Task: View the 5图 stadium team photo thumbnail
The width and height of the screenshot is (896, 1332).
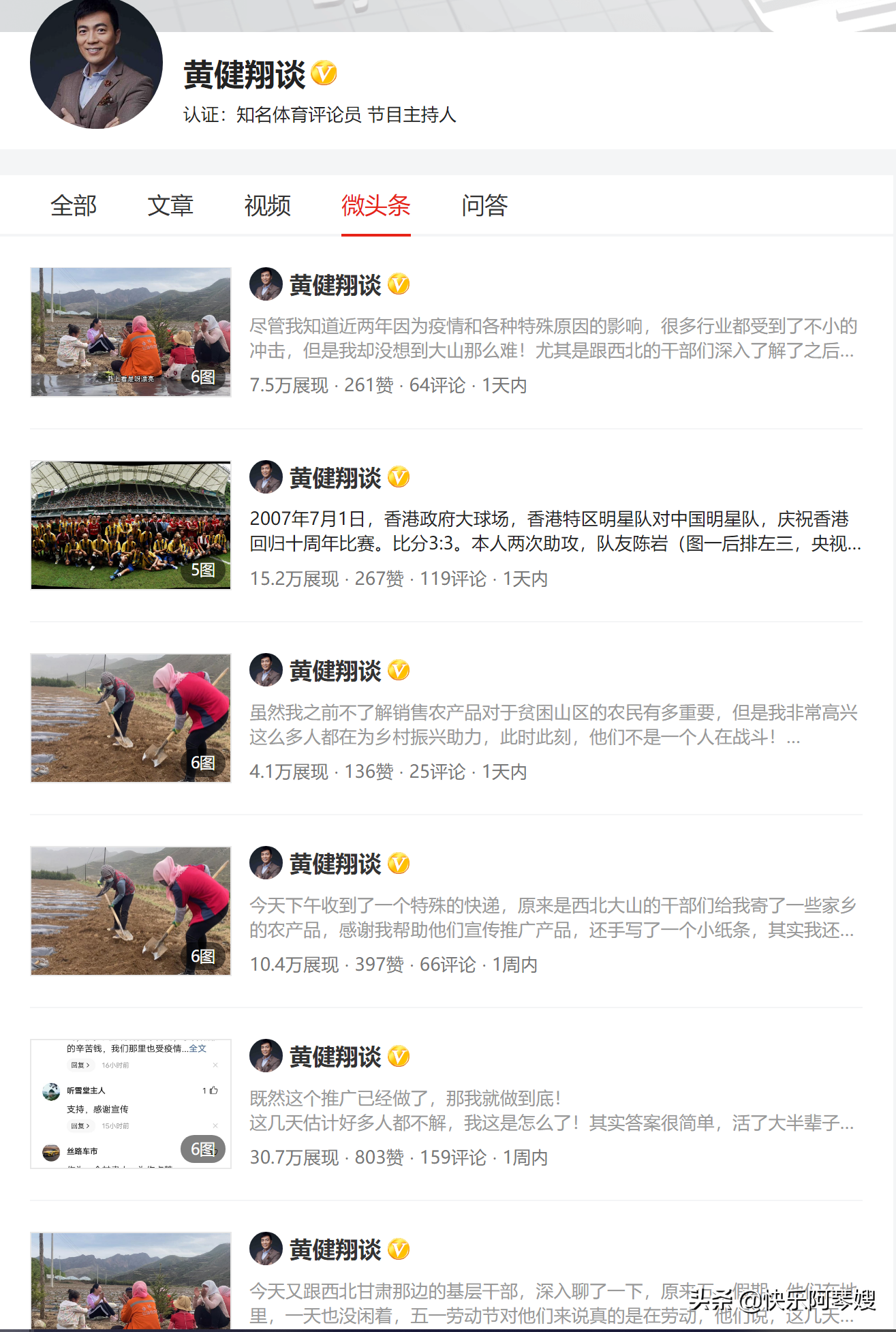Action: [131, 525]
